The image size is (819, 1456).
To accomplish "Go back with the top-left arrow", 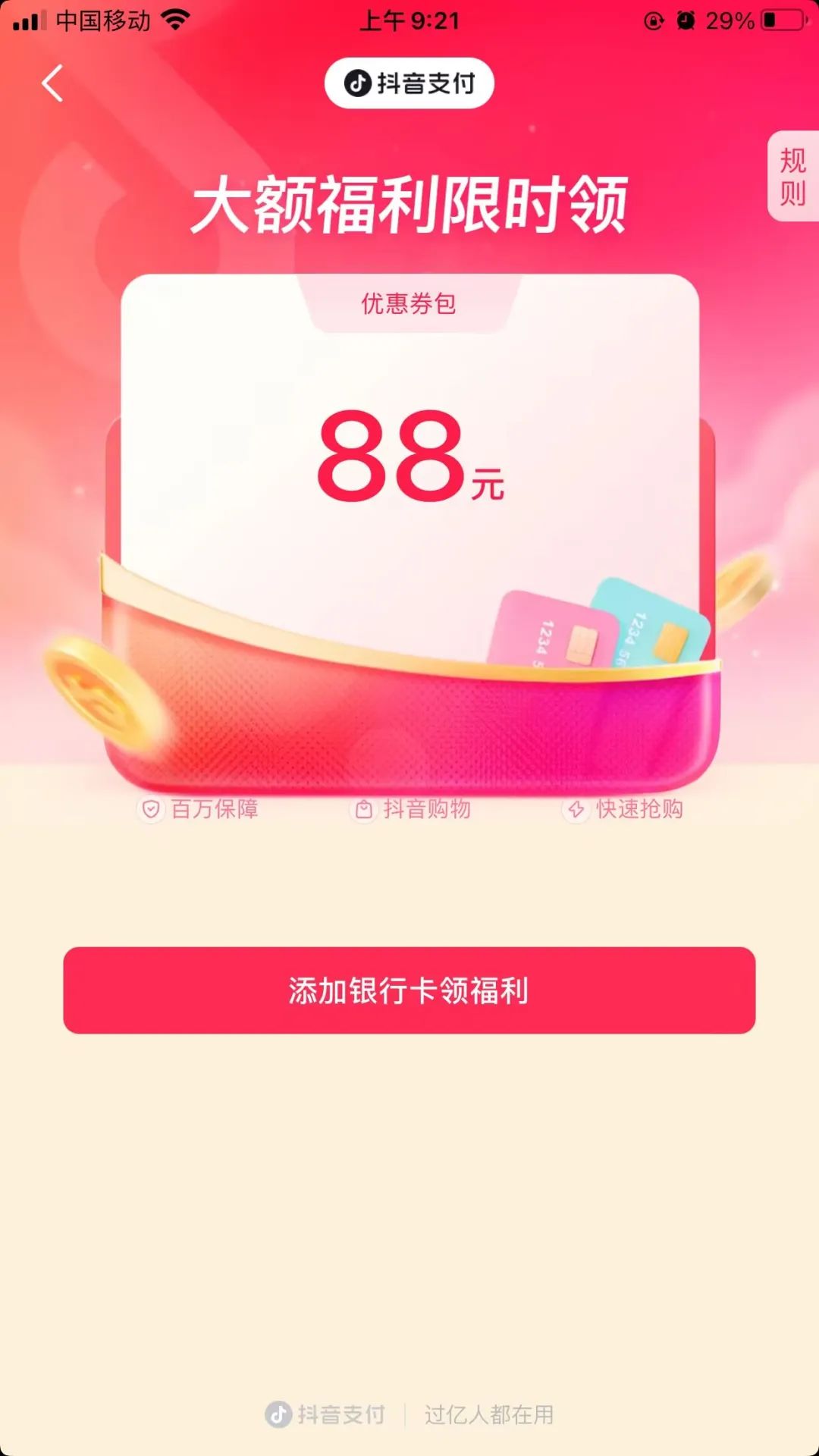I will tap(52, 83).
